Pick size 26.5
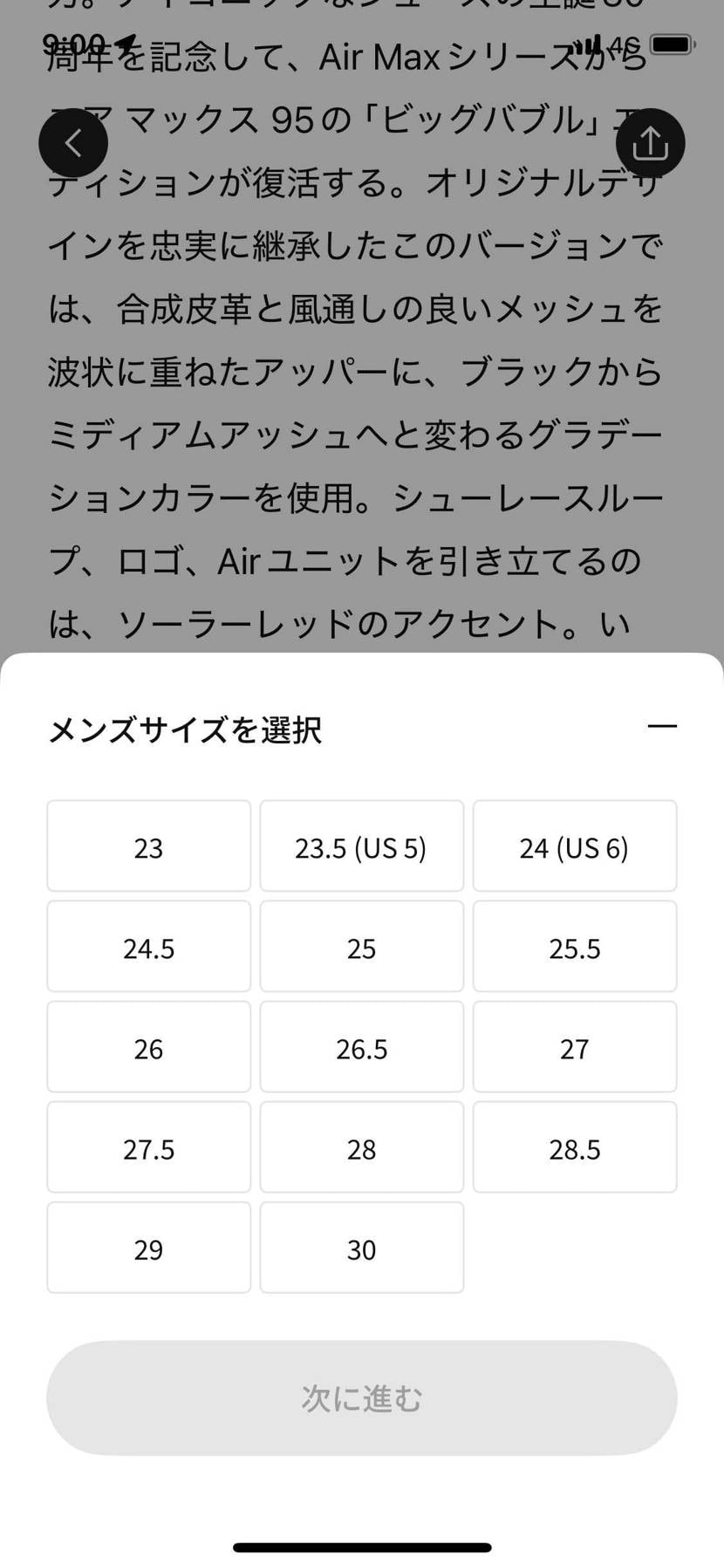Viewport: 724px width, 1568px height. pyautogui.click(x=361, y=1047)
